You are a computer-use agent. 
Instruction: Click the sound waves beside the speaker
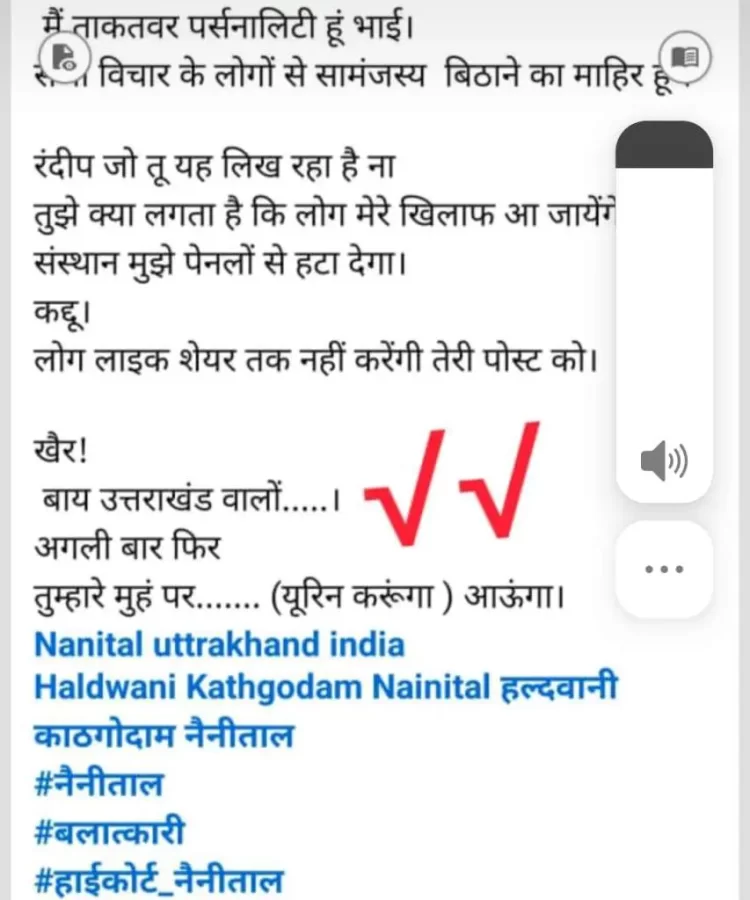coord(678,461)
